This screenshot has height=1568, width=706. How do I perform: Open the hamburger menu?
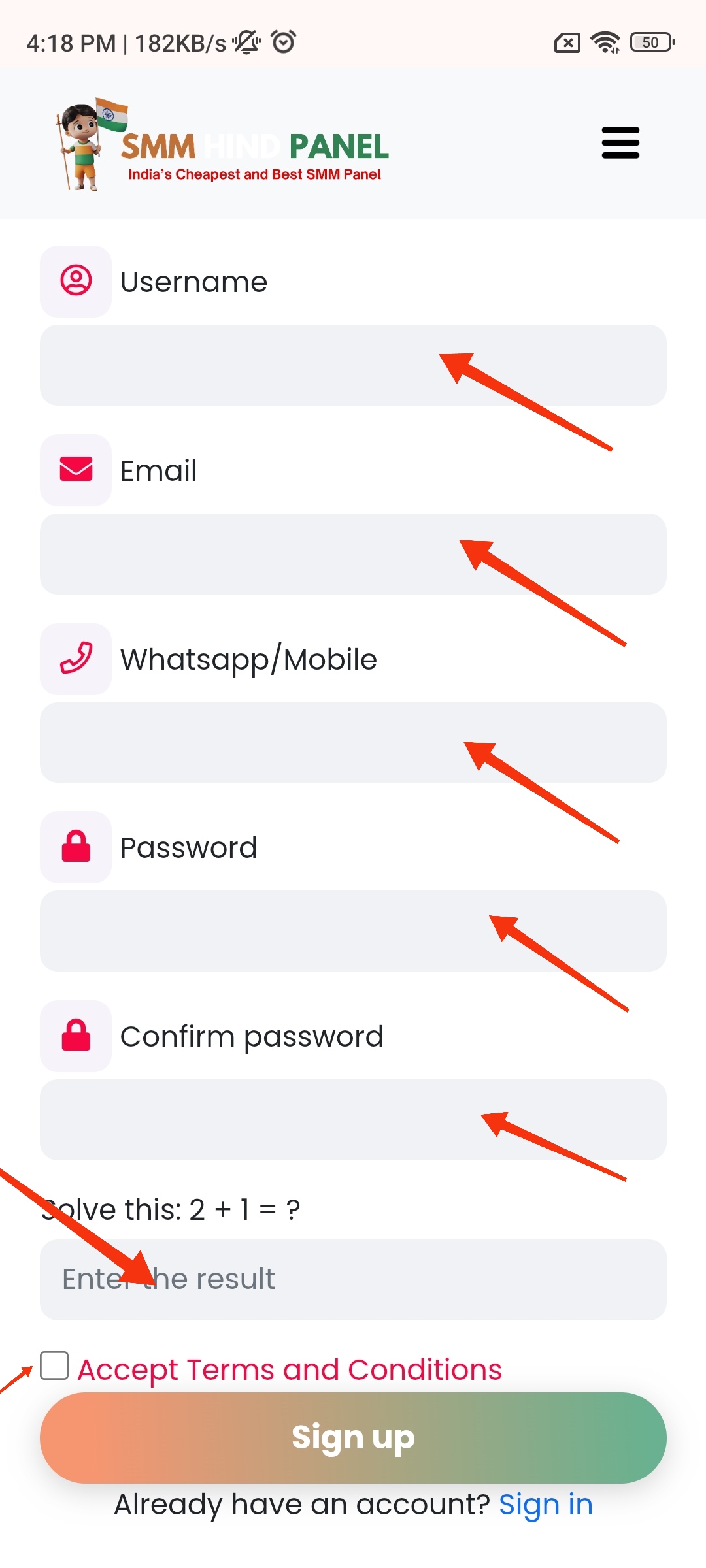(x=620, y=142)
